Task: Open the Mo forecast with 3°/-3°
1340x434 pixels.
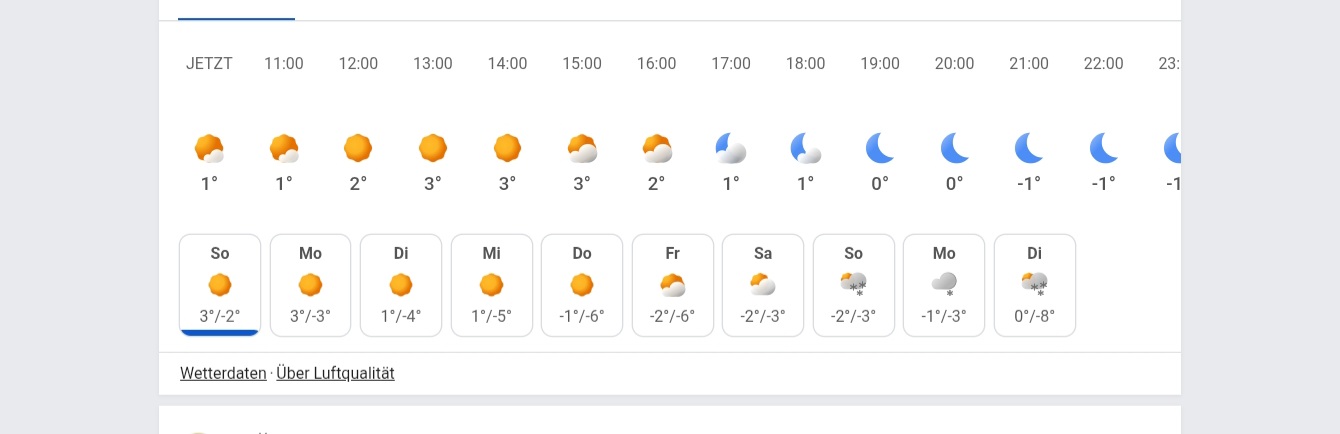Action: 310,285
